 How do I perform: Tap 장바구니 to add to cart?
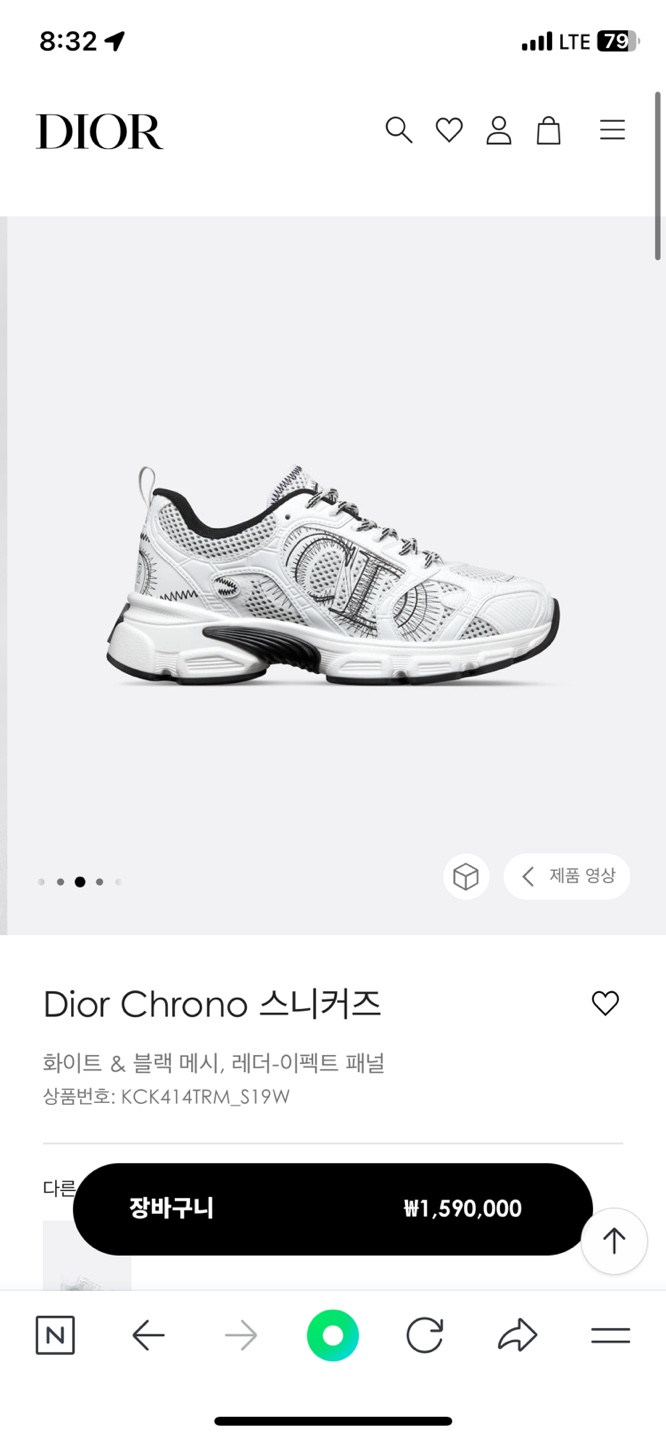(332, 1209)
